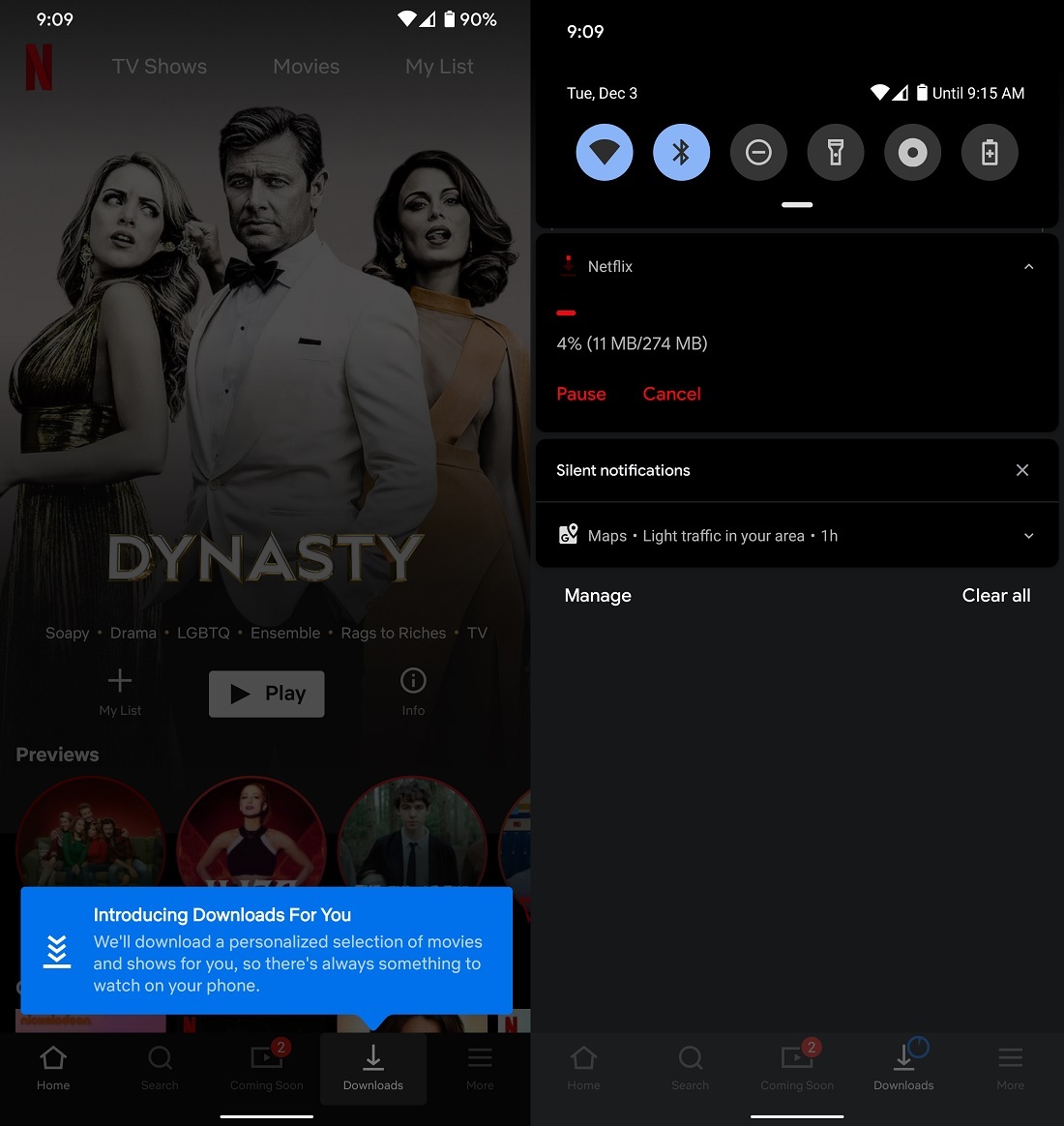Toggle Wi-Fi quick setting off
Viewport: 1064px width, 1126px height.
pyautogui.click(x=605, y=153)
